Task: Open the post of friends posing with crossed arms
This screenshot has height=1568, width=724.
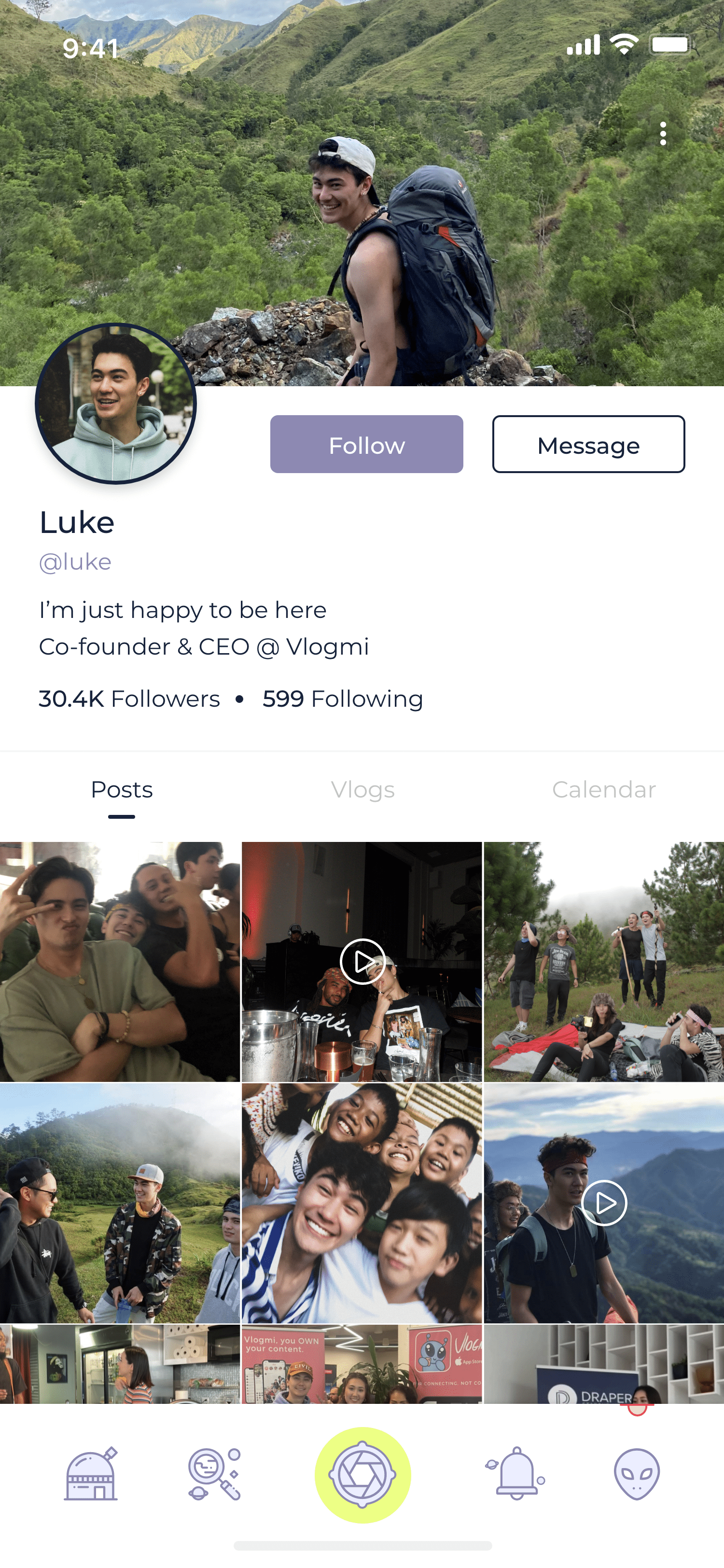Action: (120, 962)
